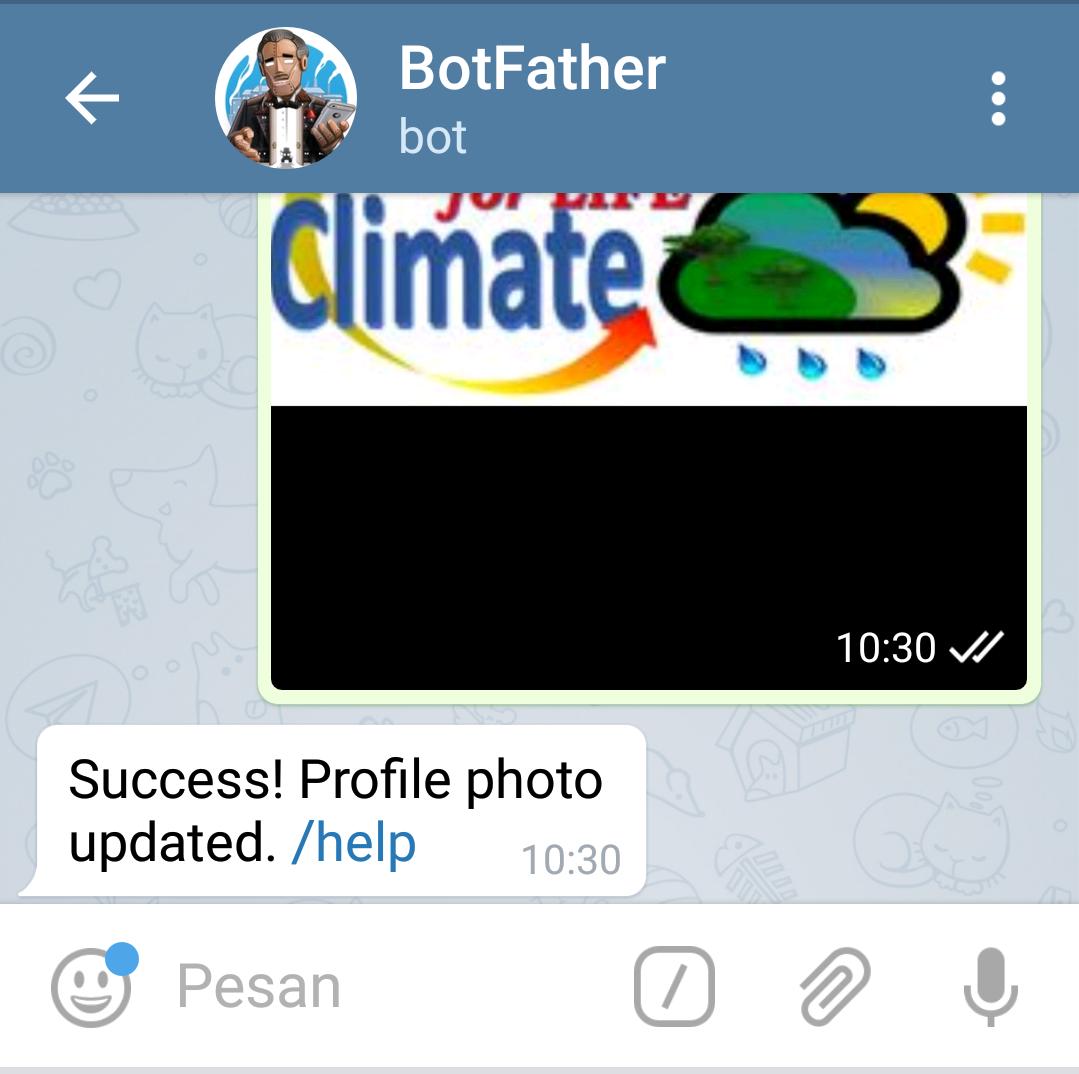Viewport: 1079px width, 1074px height.
Task: Go back using the arrow
Action: (92, 98)
